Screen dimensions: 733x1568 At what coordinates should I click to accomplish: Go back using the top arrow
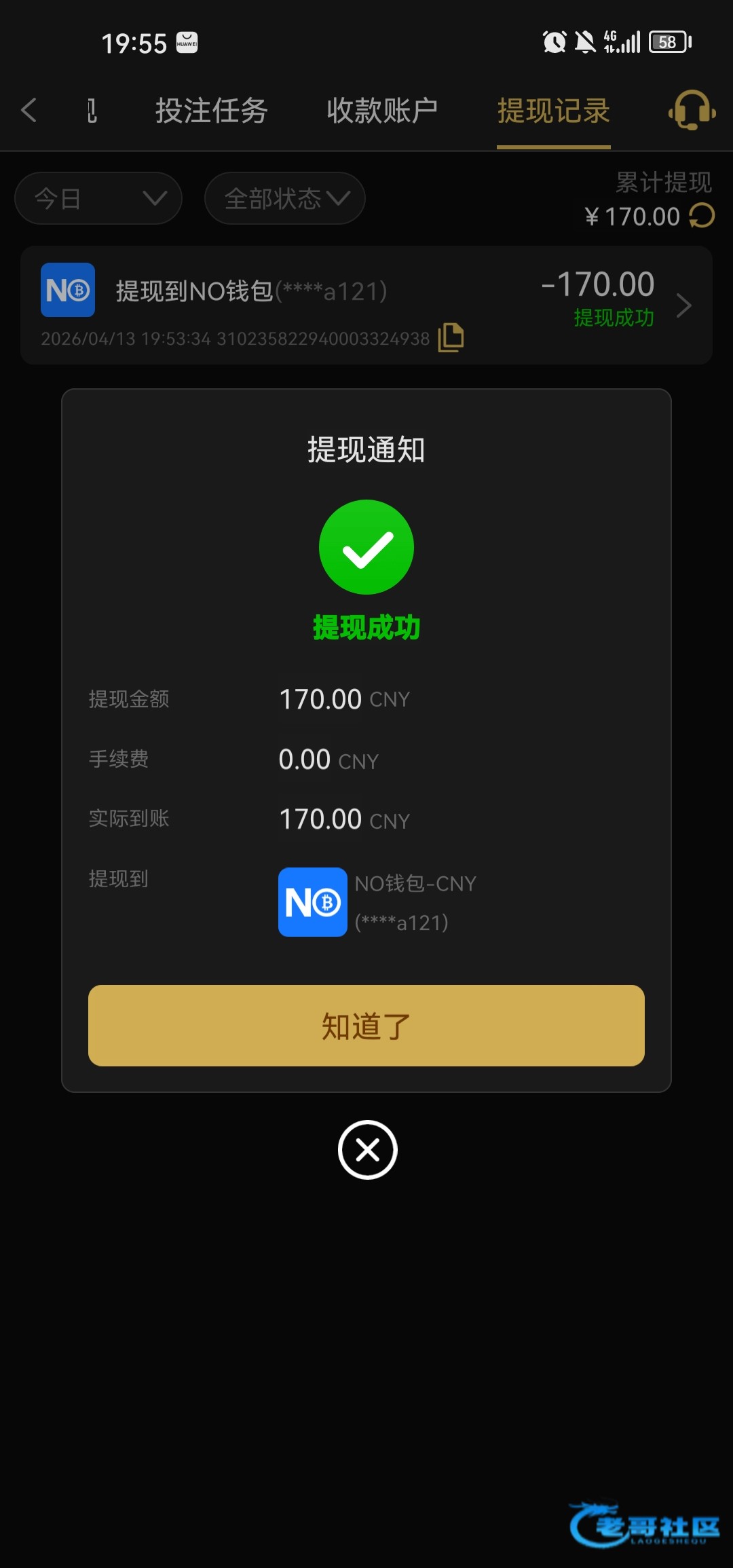point(29,110)
